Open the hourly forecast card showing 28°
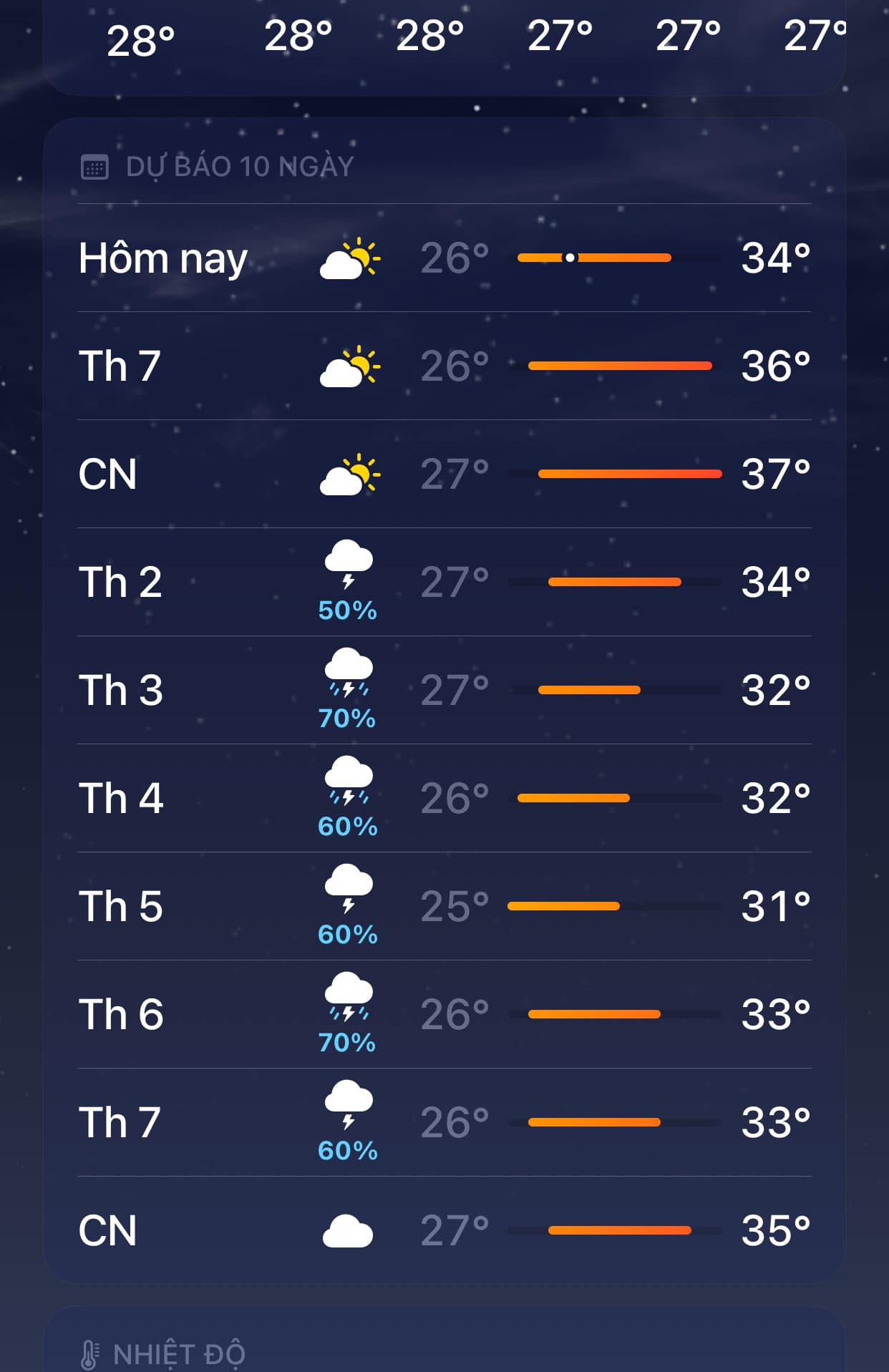This screenshot has height=1372, width=889. 444,43
